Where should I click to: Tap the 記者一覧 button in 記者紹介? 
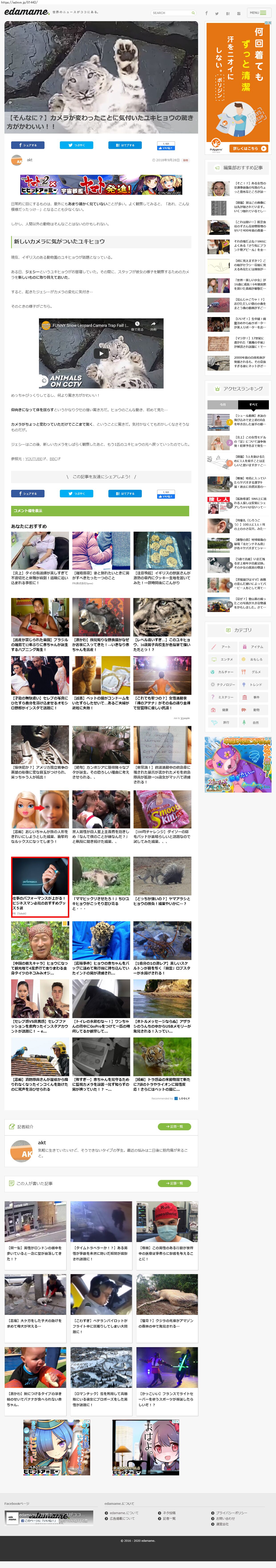pos(175,1126)
